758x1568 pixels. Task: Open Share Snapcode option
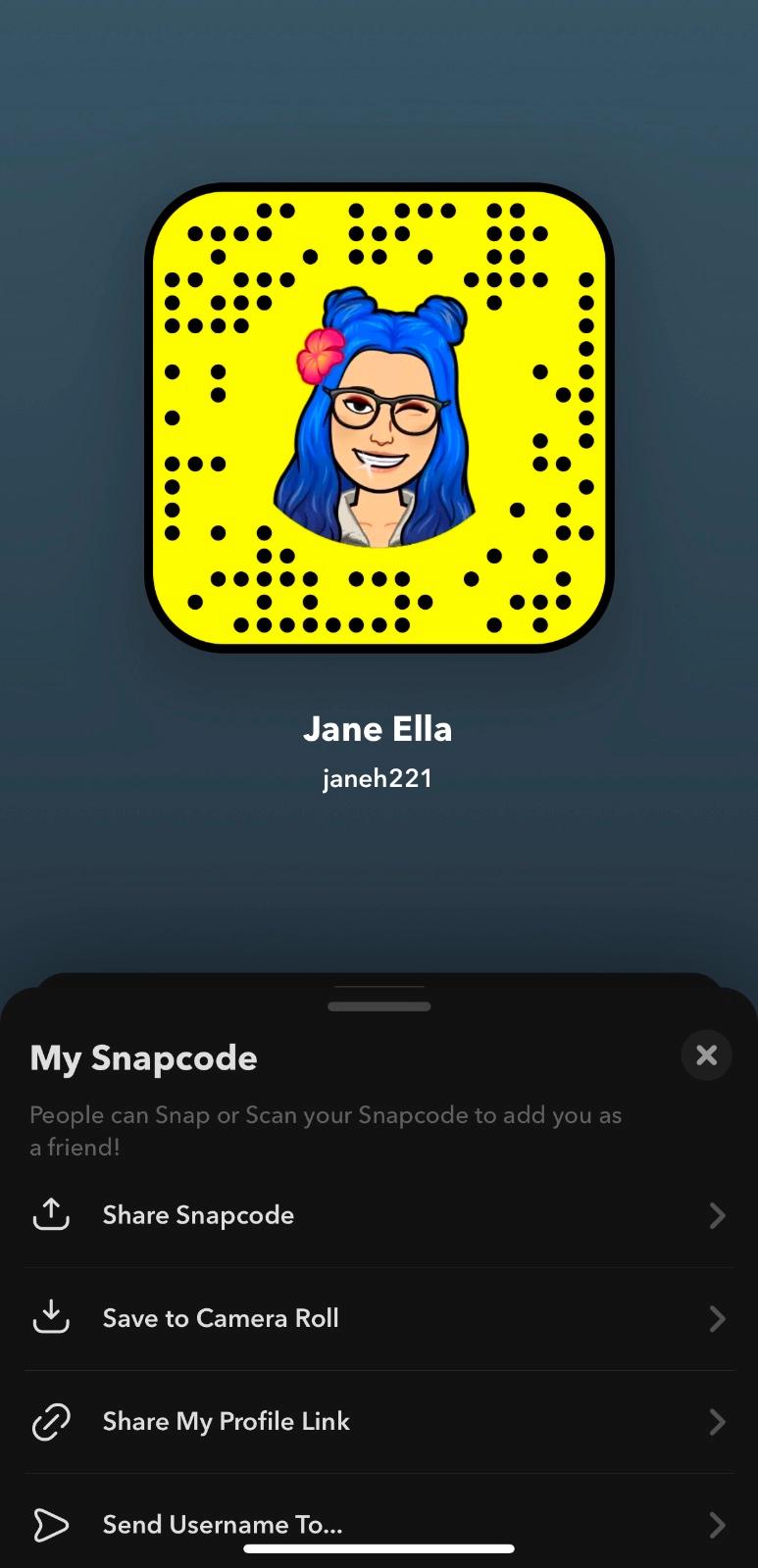[x=379, y=1215]
